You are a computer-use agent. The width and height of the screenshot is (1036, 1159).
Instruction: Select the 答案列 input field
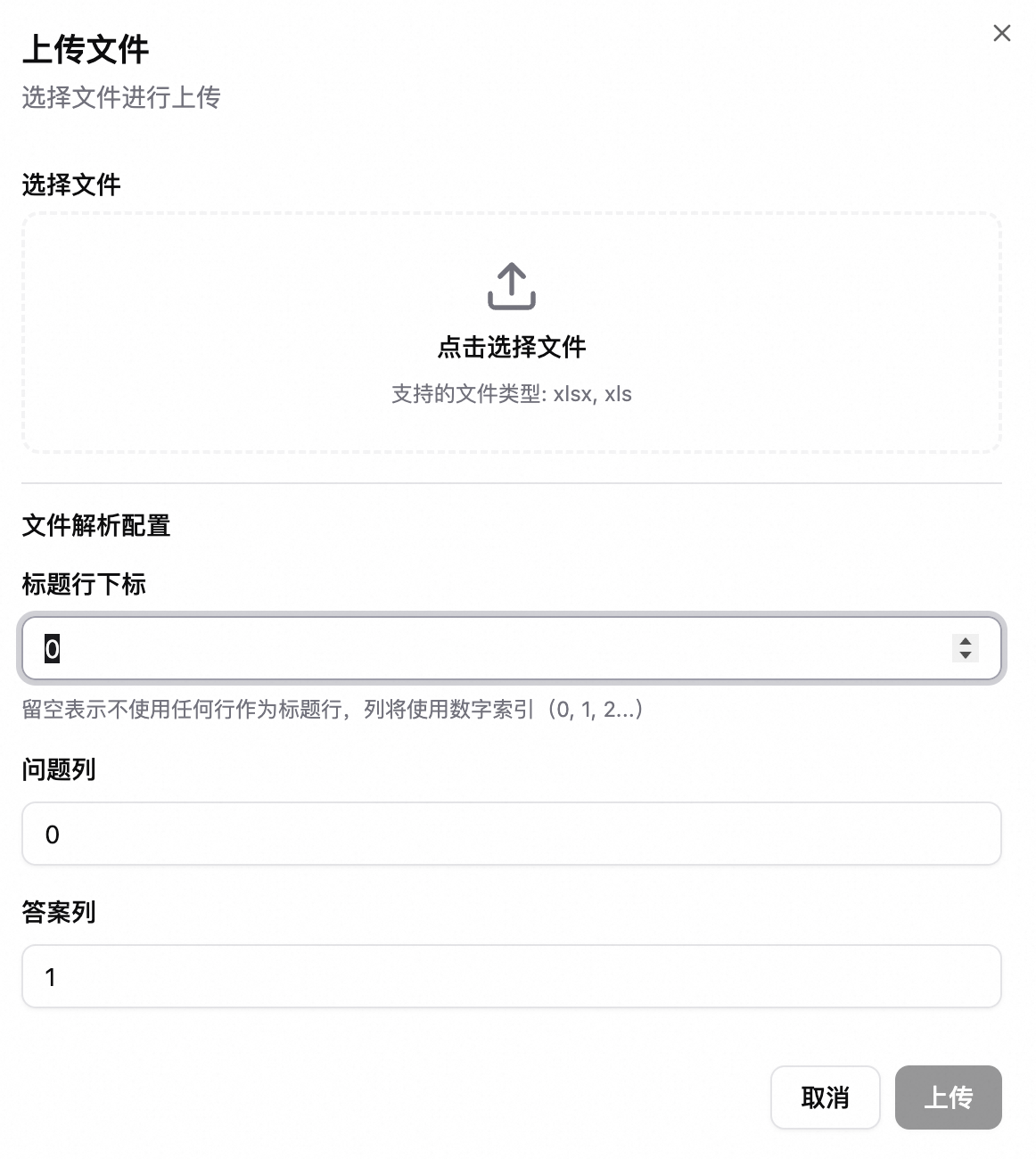(x=511, y=976)
